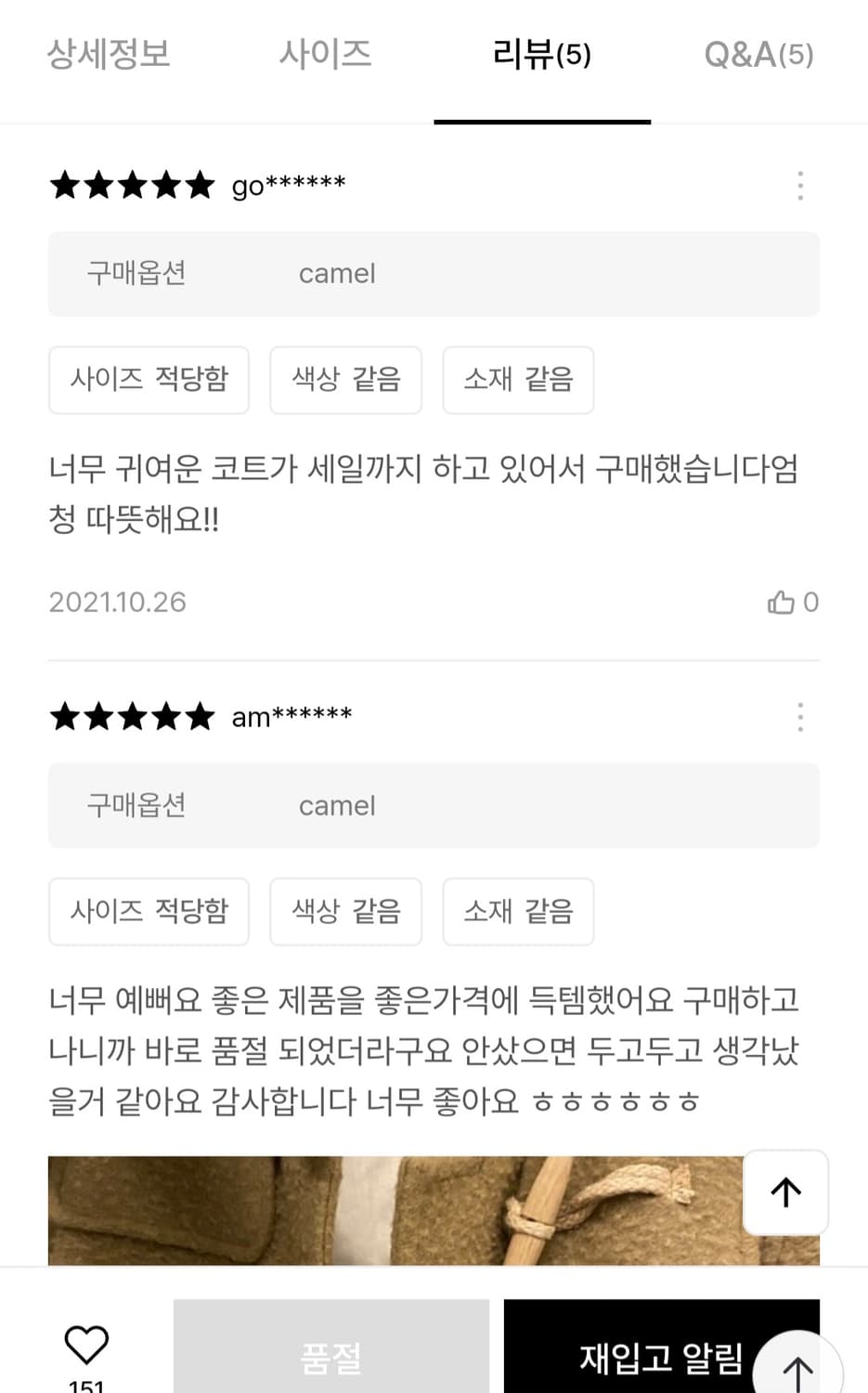
Task: Click the date 2021.10.26 on the first review
Action: click(x=117, y=602)
